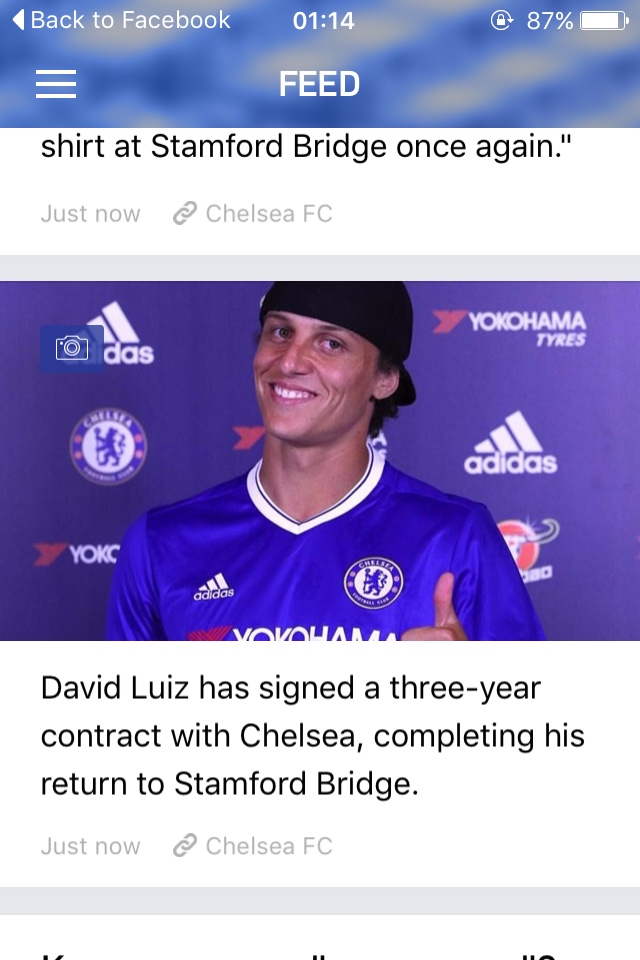Image resolution: width=640 pixels, height=960 pixels.
Task: Open Chelsea FC link under Stamford Bridge quote
Action: pyautogui.click(x=252, y=213)
